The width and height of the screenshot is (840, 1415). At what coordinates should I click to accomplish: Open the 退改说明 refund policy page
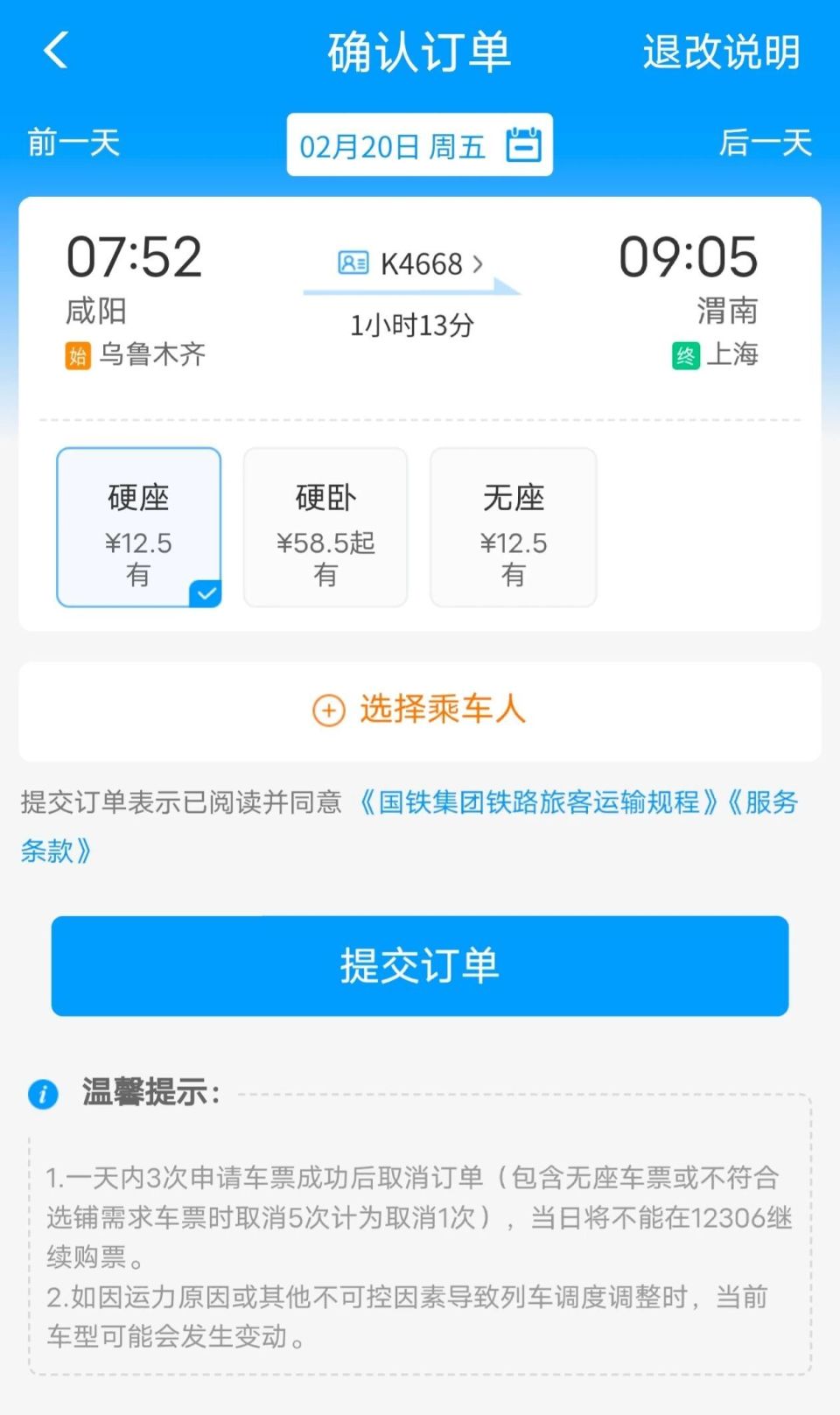(719, 52)
